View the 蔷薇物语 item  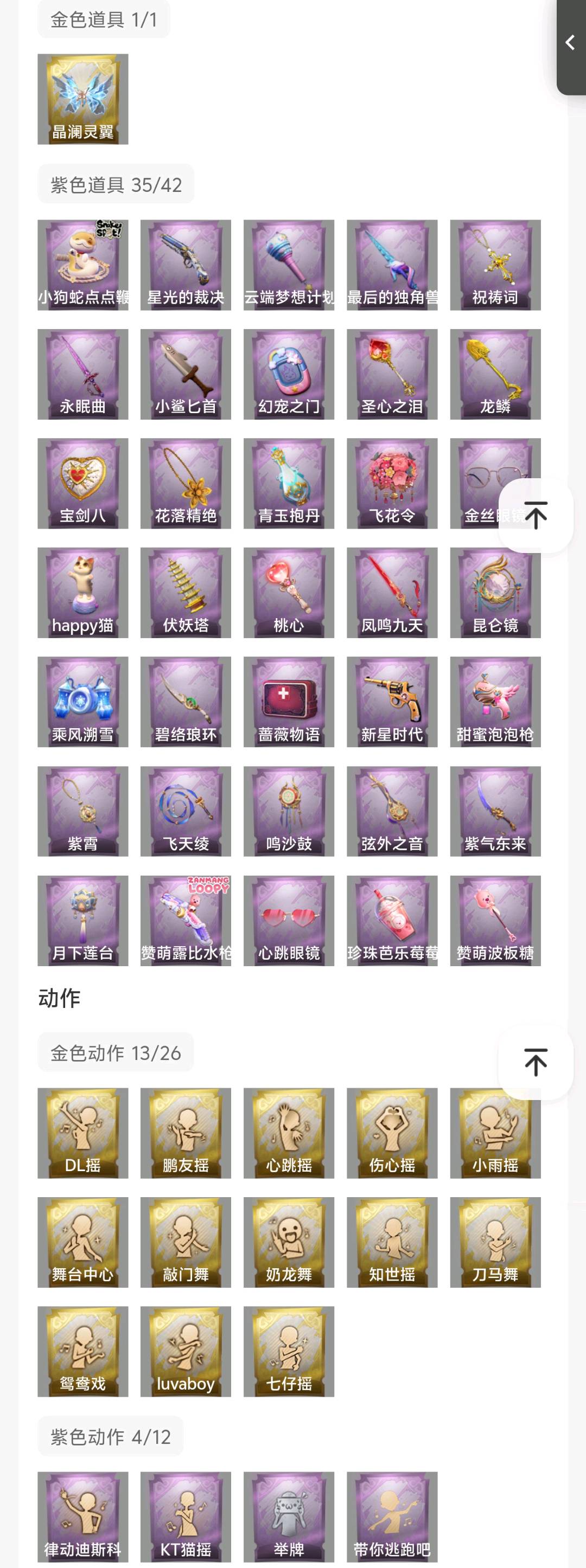tap(289, 702)
